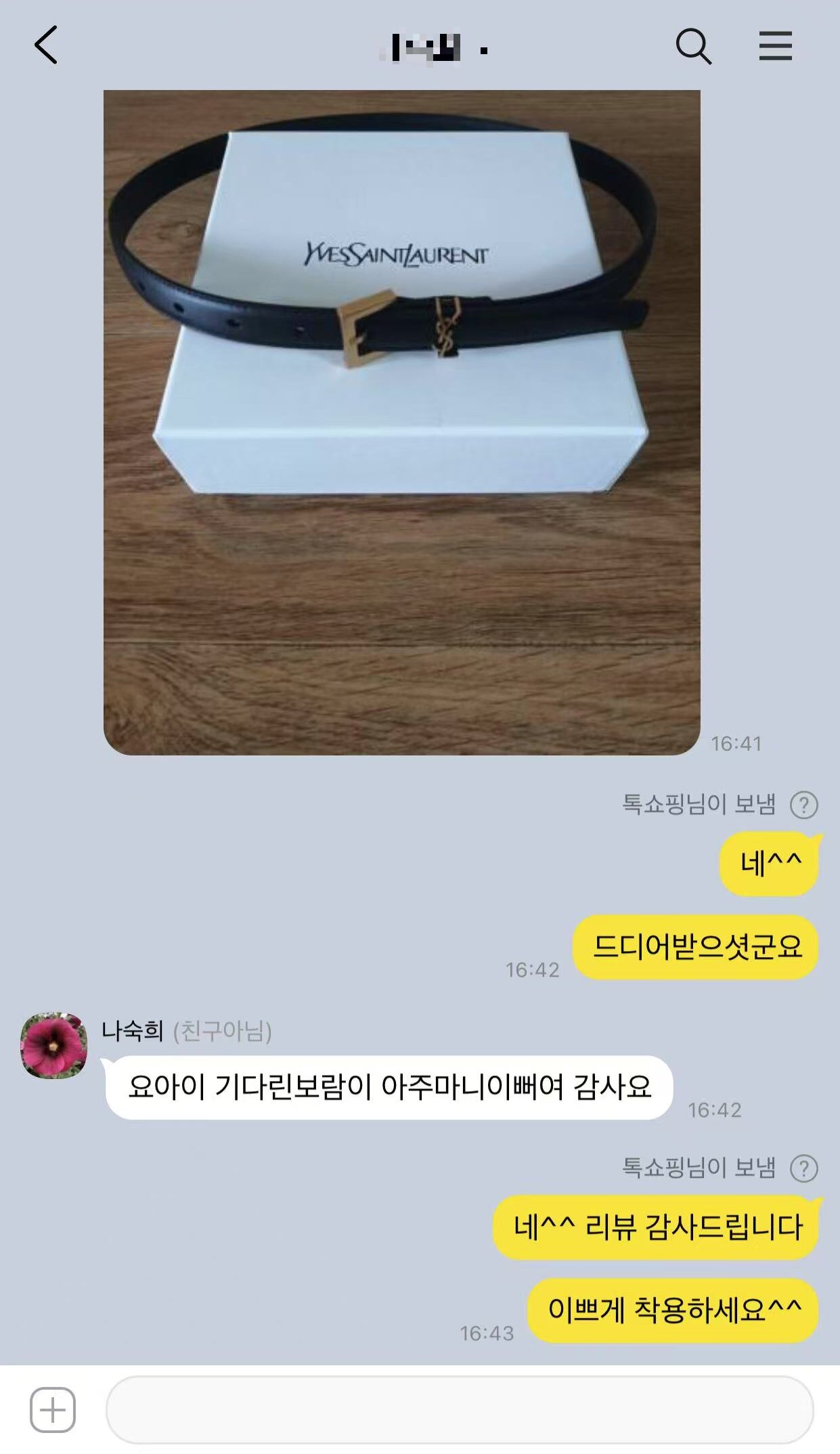The width and height of the screenshot is (840, 1454).
Task: Tap the help icon above 네^^ message
Action: pyautogui.click(x=804, y=806)
